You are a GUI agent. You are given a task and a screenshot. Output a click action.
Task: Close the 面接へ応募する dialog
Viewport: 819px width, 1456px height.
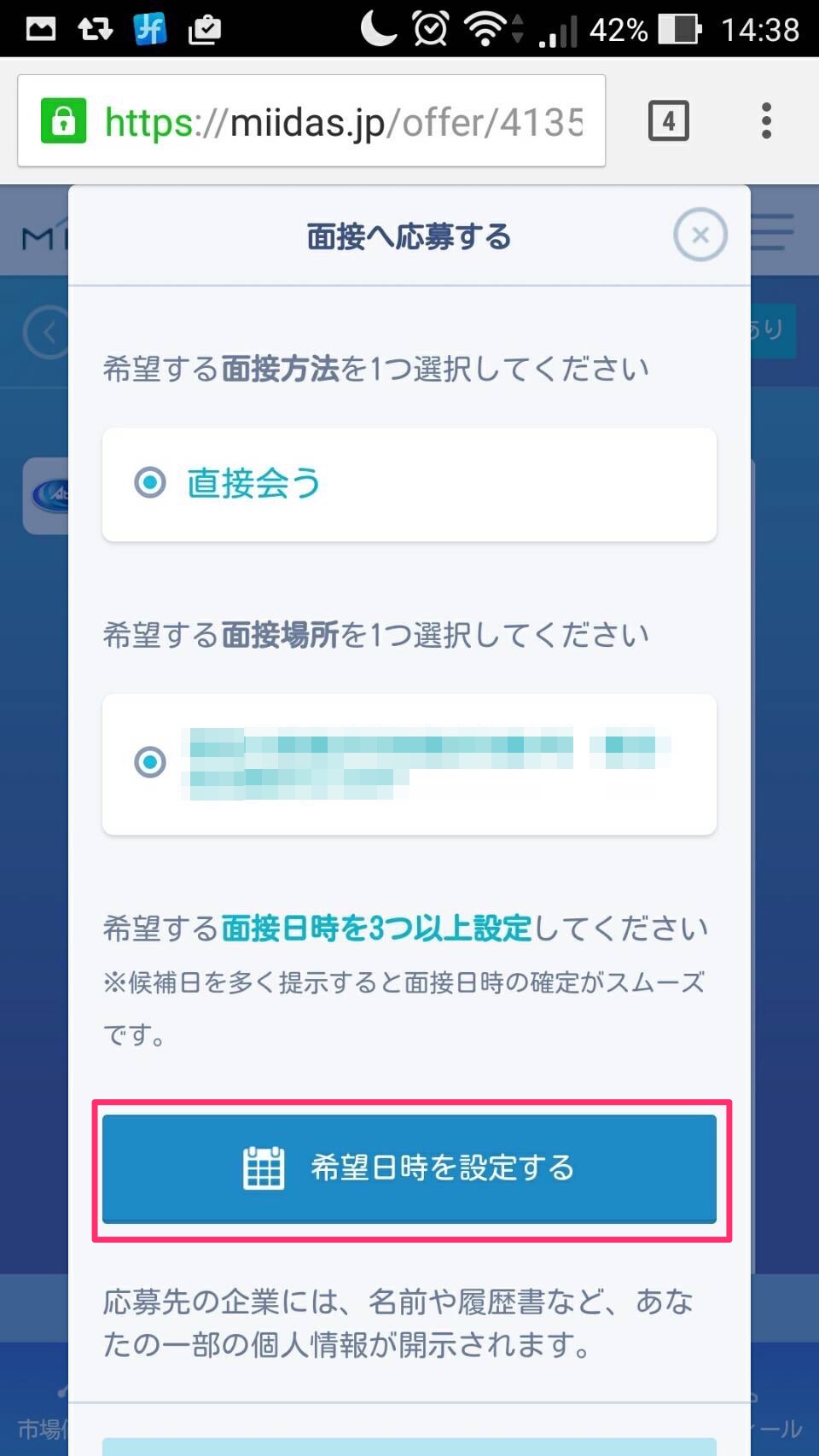point(700,235)
